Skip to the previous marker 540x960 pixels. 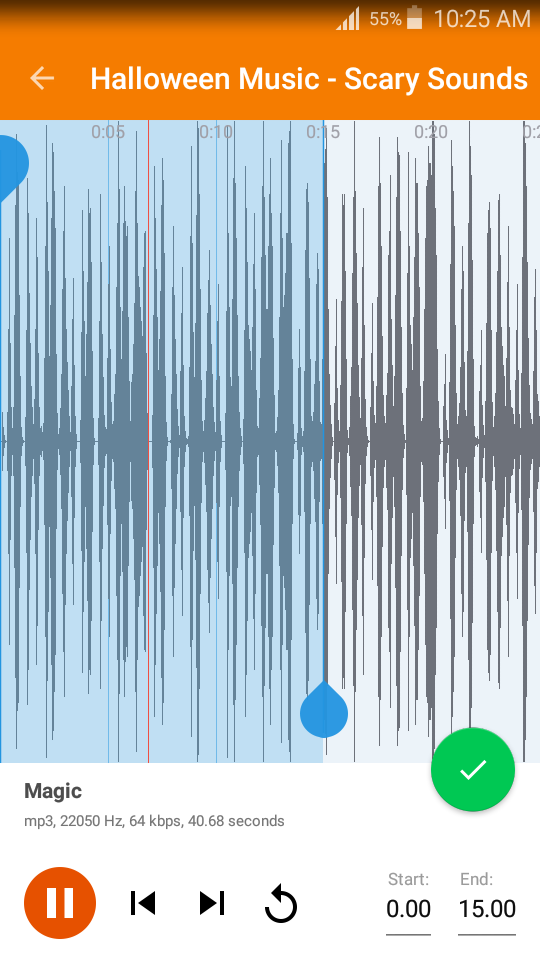pyautogui.click(x=143, y=903)
